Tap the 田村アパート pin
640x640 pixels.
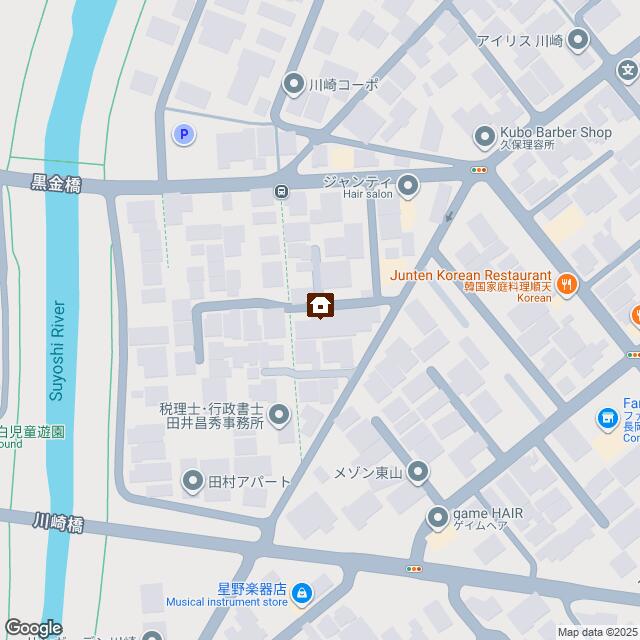click(192, 482)
